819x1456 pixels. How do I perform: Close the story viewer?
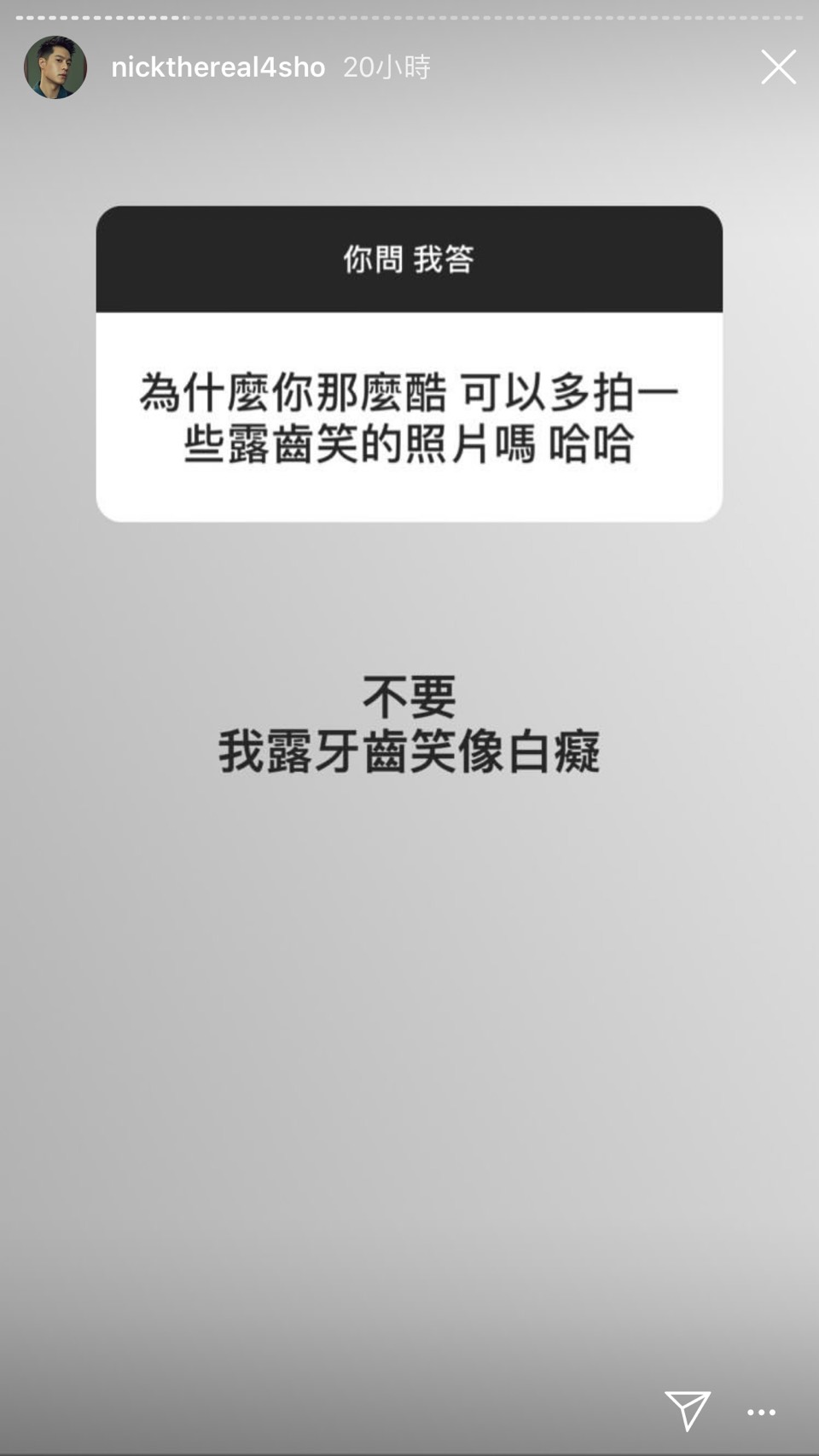click(778, 67)
